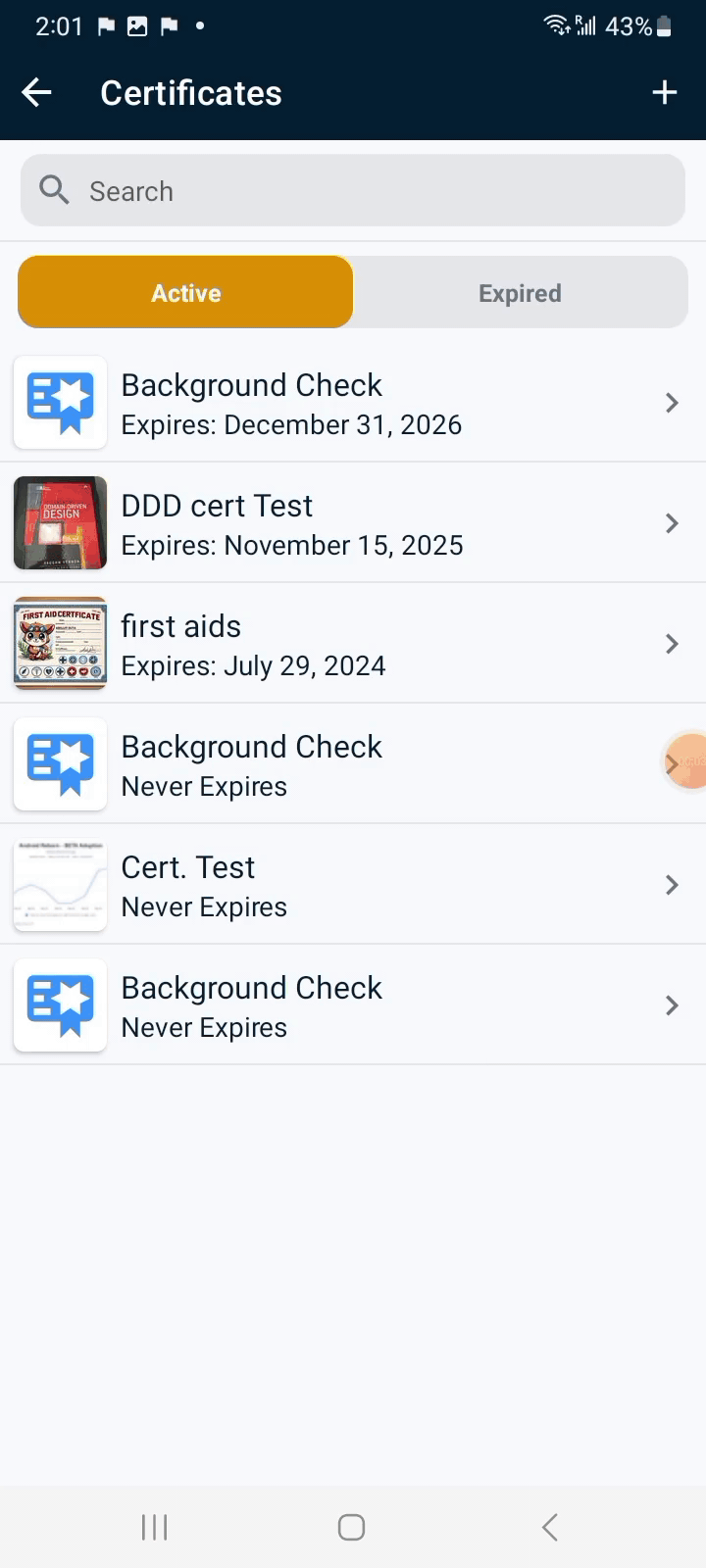The height and width of the screenshot is (1568, 706).
Task: Tap the Background Check certificate badge icon
Action: pos(60,402)
